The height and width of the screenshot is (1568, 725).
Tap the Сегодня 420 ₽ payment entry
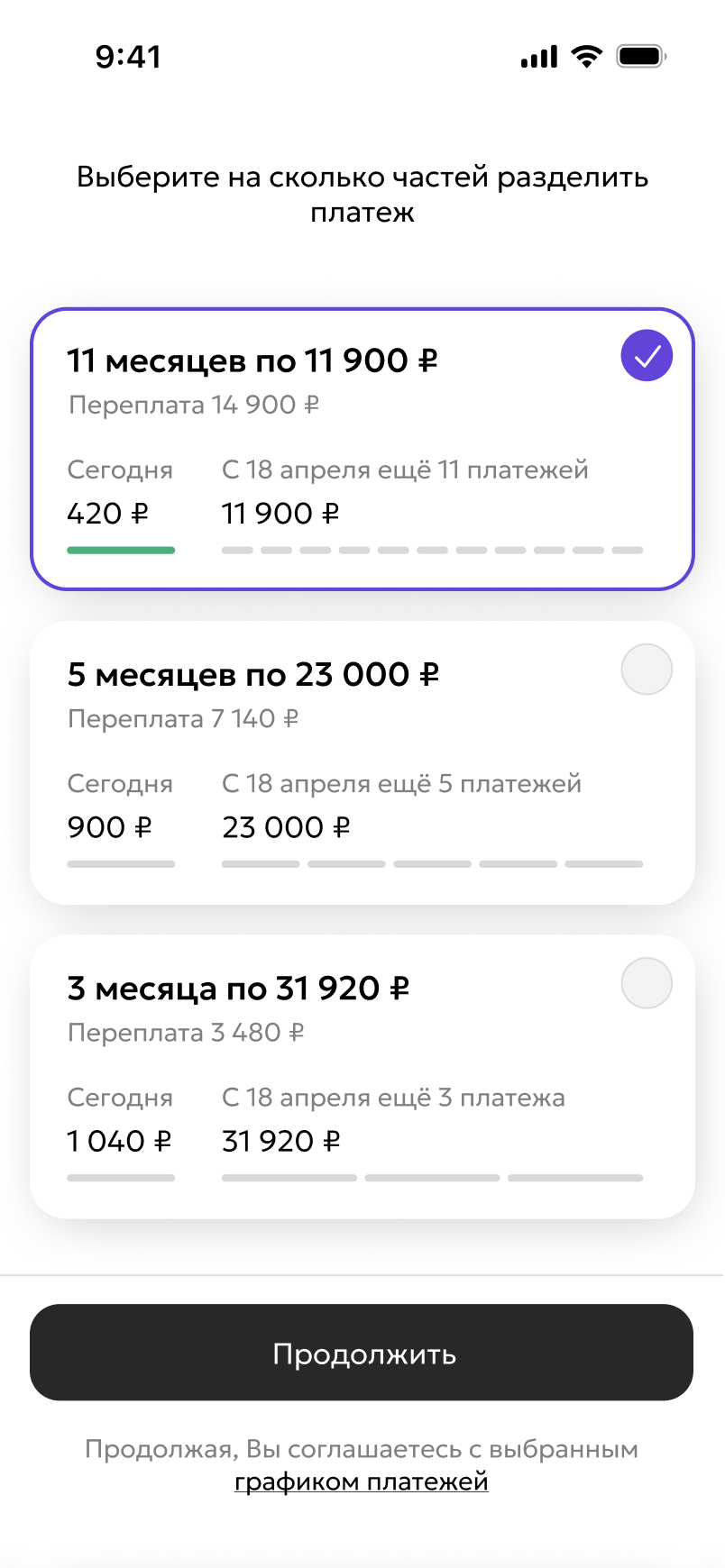120,492
